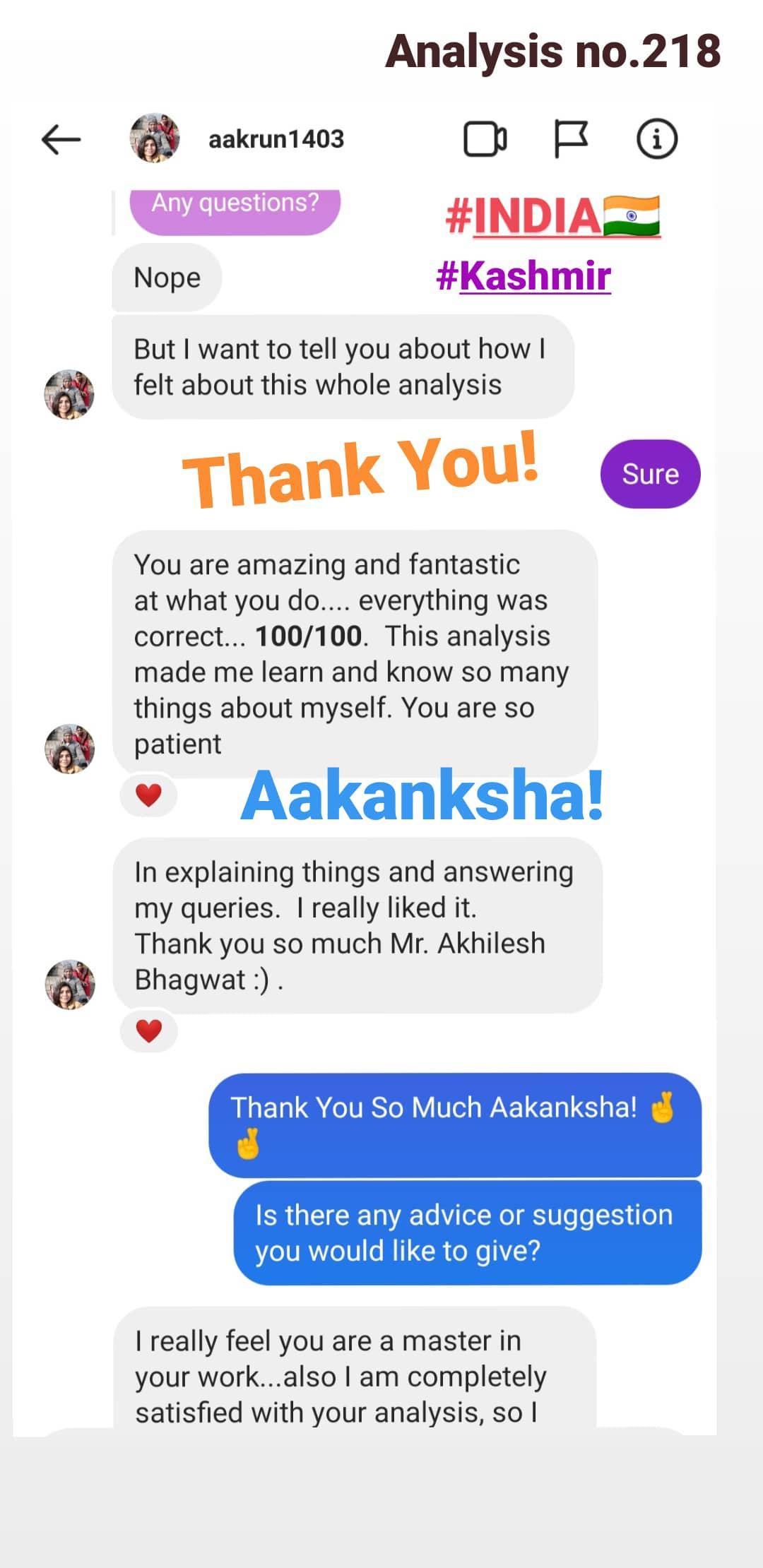Select the username aakrun1403 in the header
The width and height of the screenshot is (763, 1568).
point(276,139)
